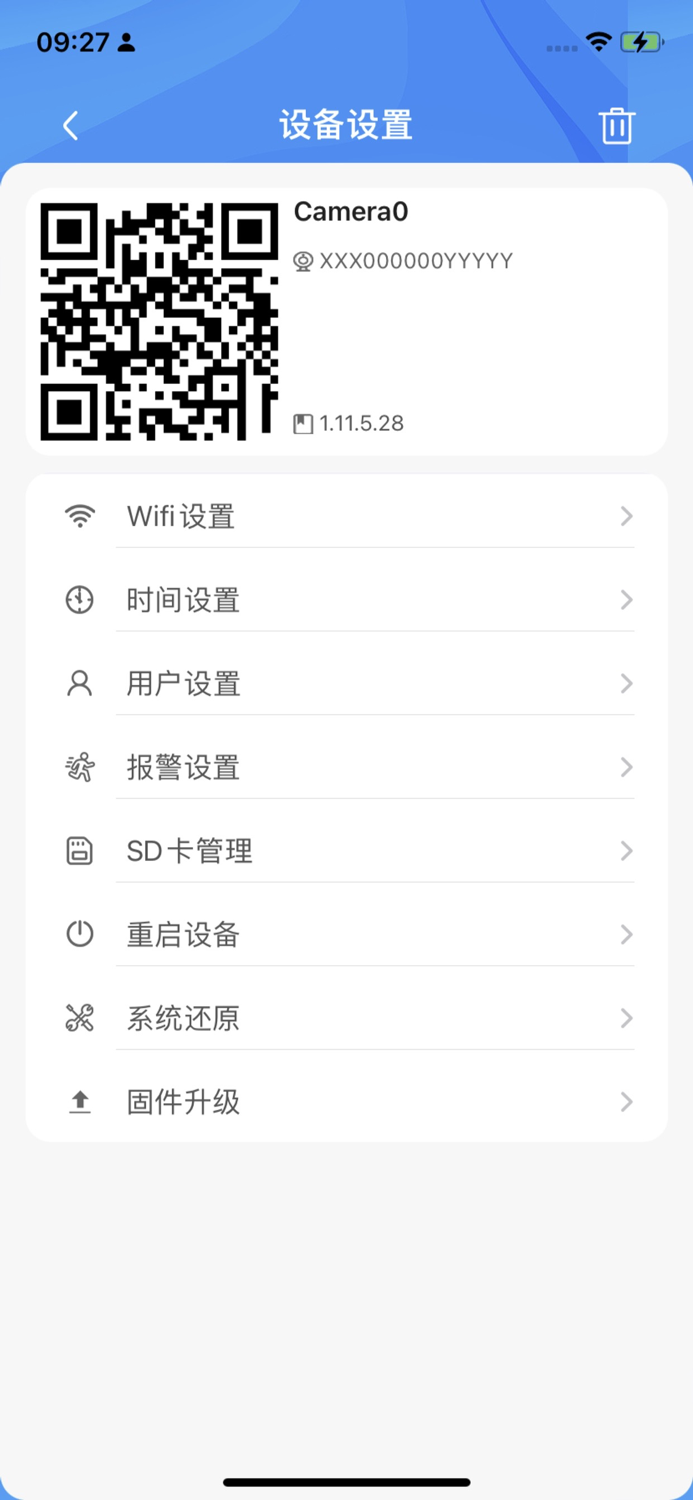Image resolution: width=693 pixels, height=1500 pixels.
Task: Open 报警设置 options
Action: point(346,768)
